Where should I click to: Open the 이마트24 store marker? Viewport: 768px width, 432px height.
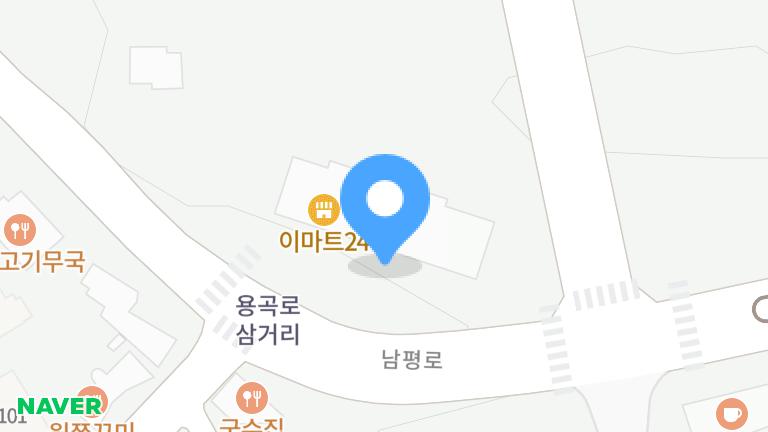pos(323,210)
